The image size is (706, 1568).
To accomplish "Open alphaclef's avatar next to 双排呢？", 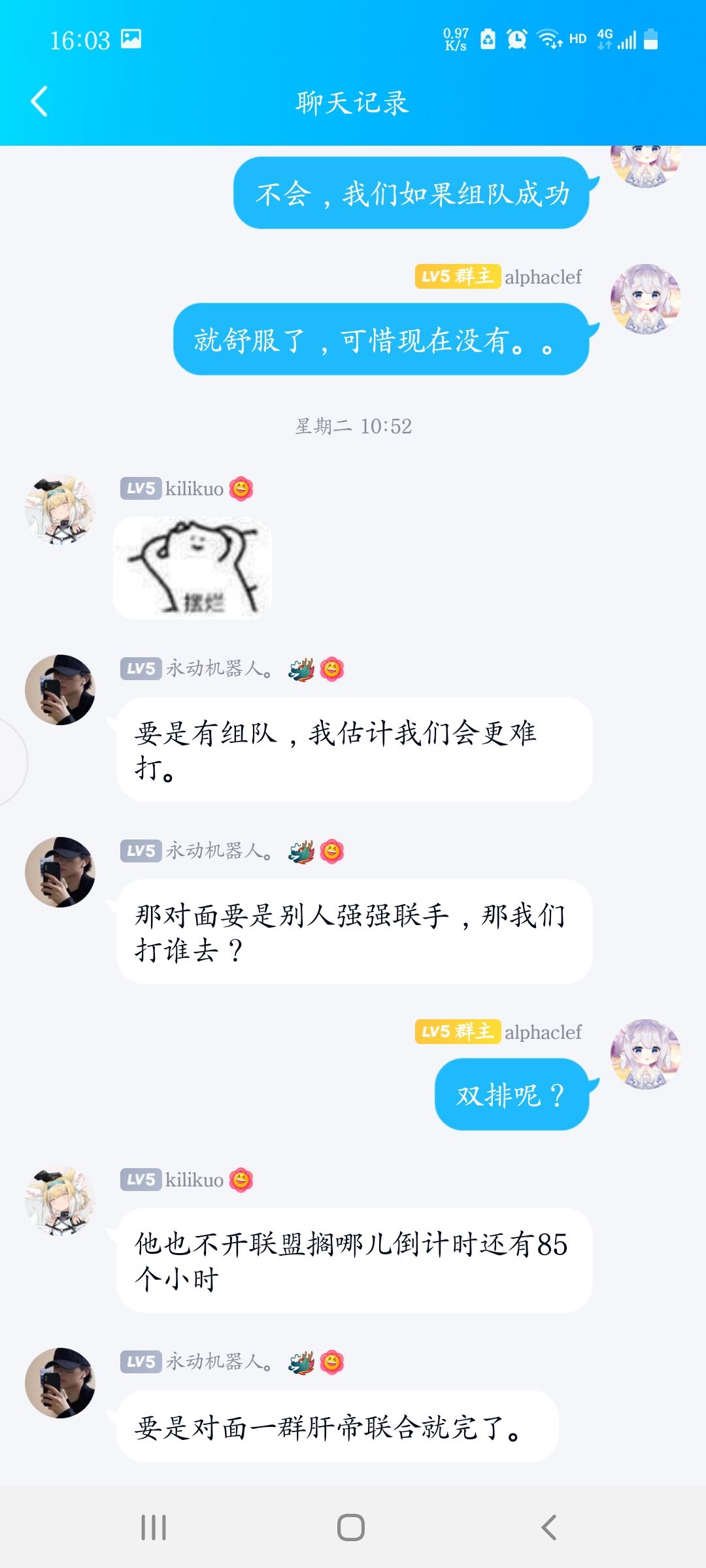I will point(646,1054).
